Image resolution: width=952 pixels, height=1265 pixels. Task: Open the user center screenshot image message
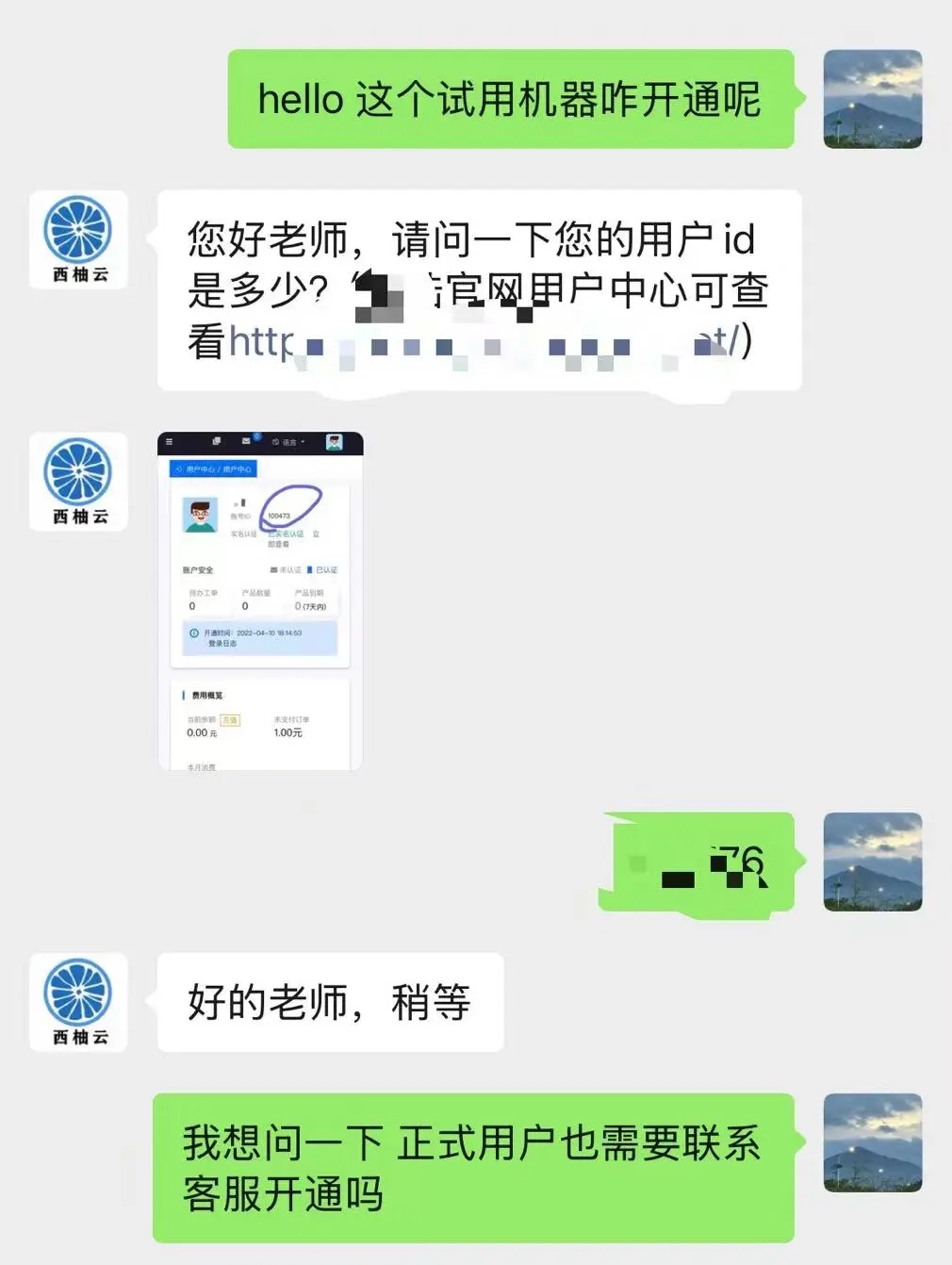[260, 600]
